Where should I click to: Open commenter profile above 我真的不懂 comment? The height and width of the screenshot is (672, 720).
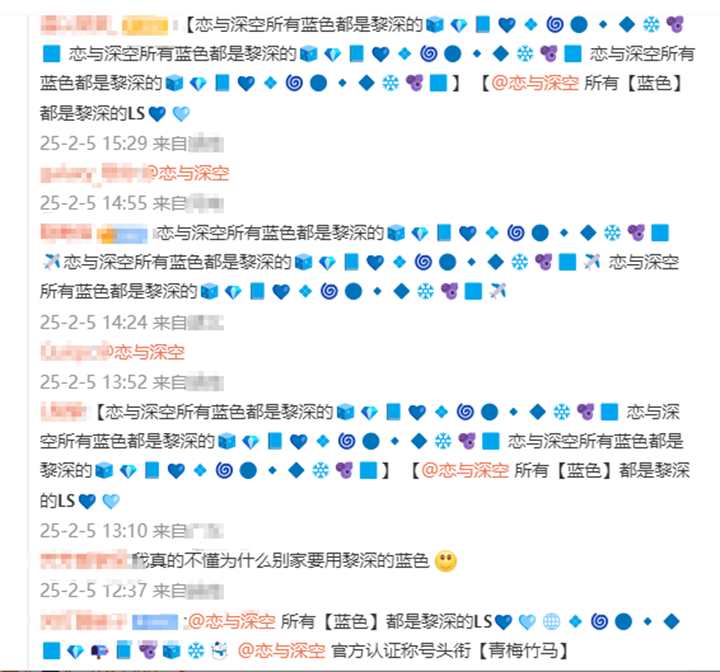point(85,560)
